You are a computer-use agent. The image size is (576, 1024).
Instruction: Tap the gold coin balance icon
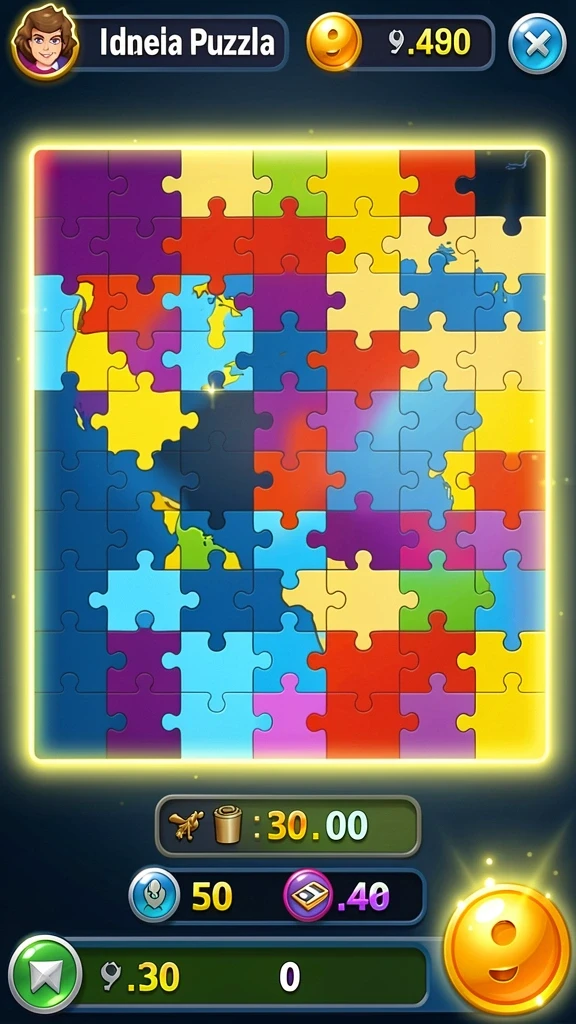click(x=334, y=42)
